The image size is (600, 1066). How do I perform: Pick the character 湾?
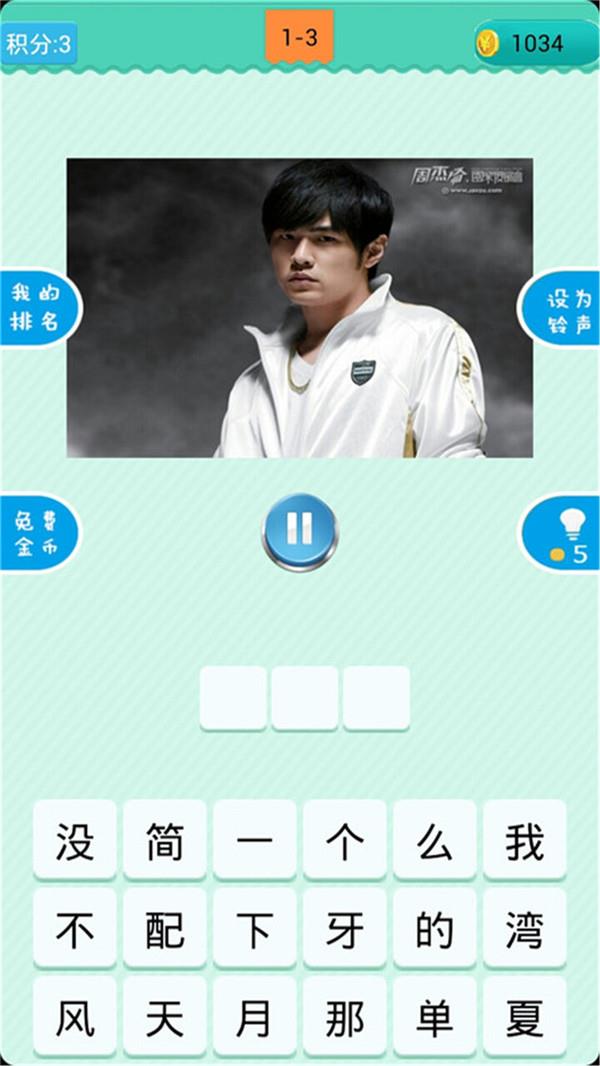525,929
